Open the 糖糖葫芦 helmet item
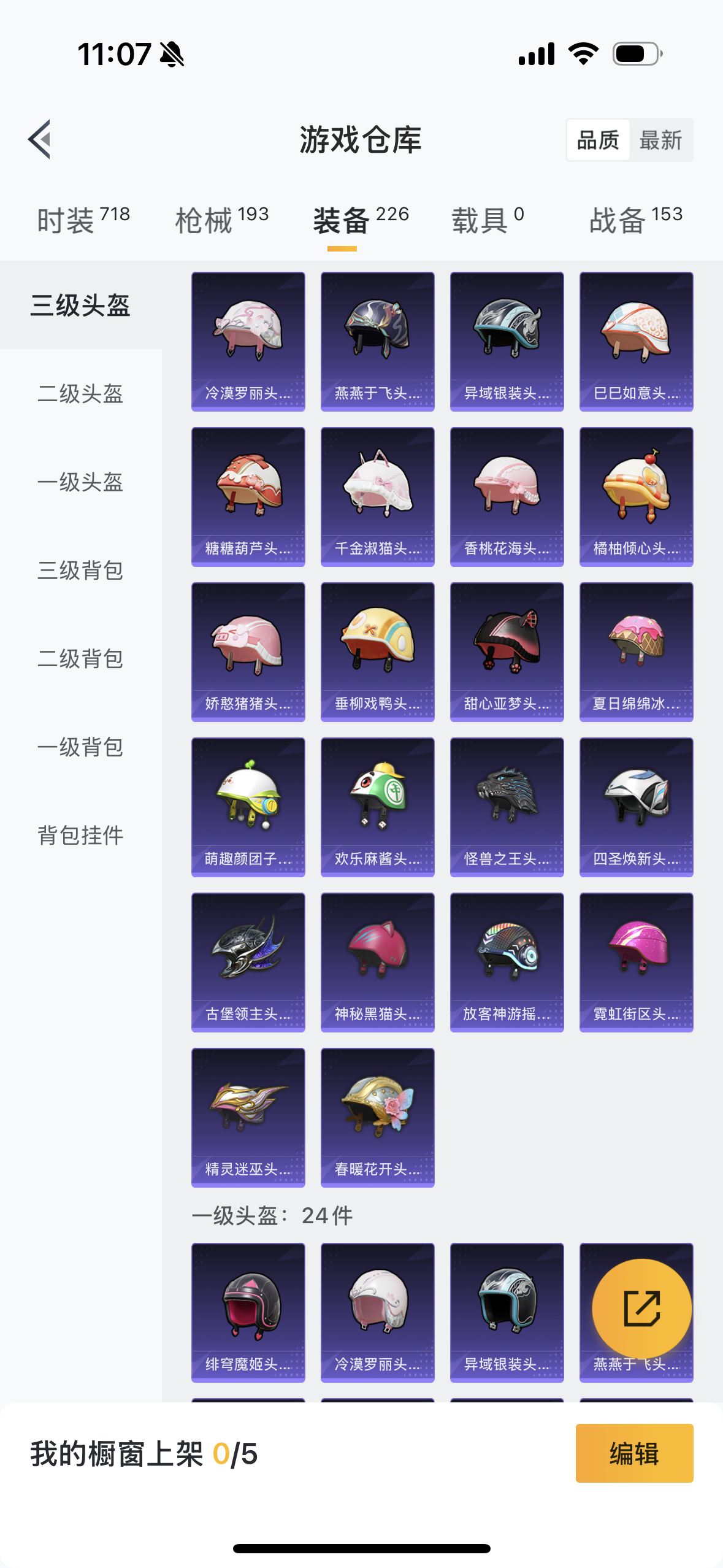Image resolution: width=723 pixels, height=1568 pixels. click(248, 497)
